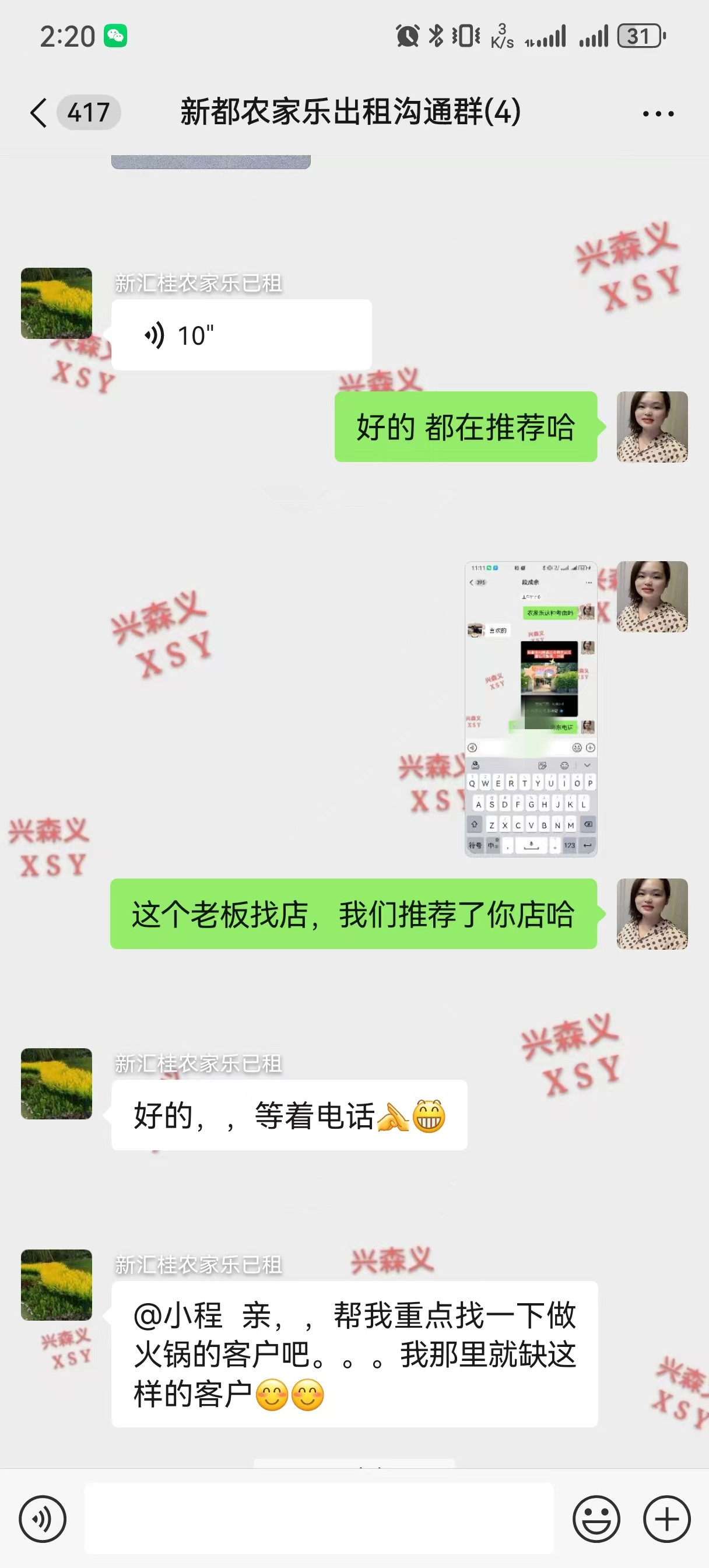Open the plus attachment menu
This screenshot has width=709, height=1568.
[x=666, y=1518]
